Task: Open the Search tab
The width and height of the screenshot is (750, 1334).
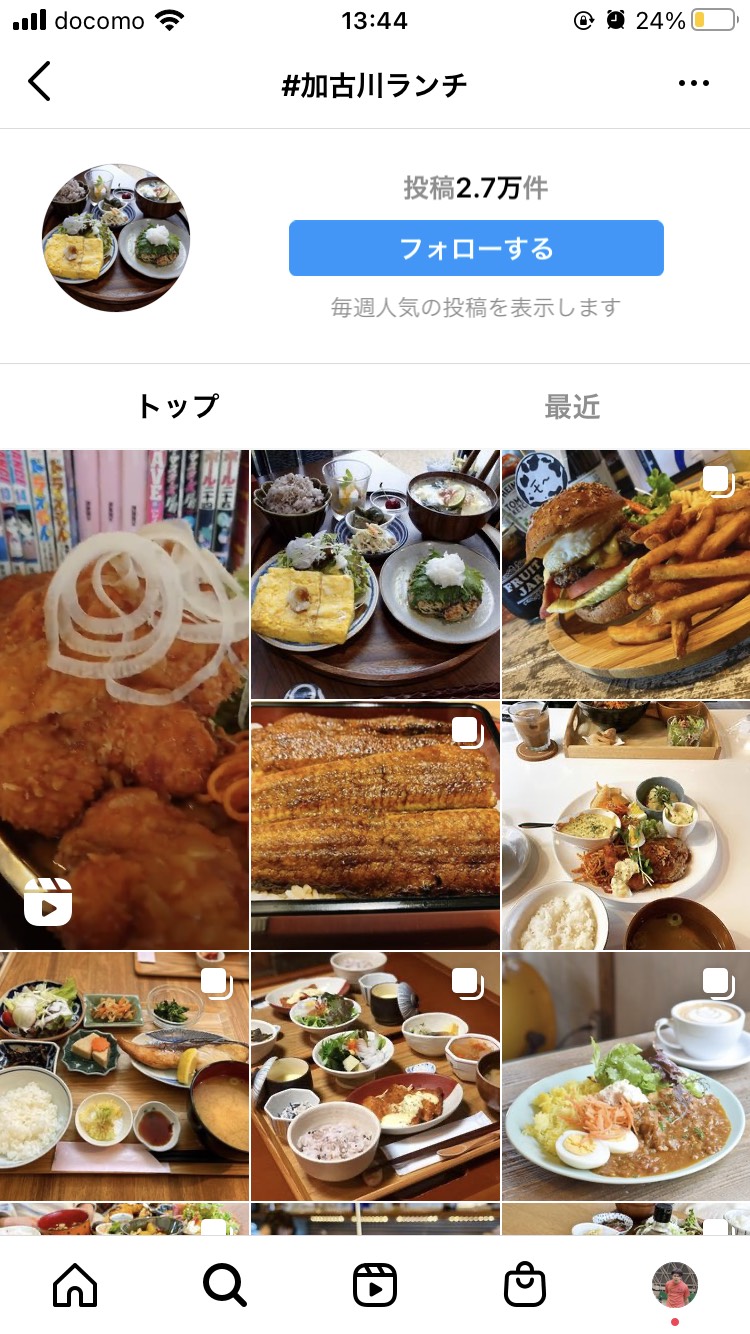Action: 225,1285
